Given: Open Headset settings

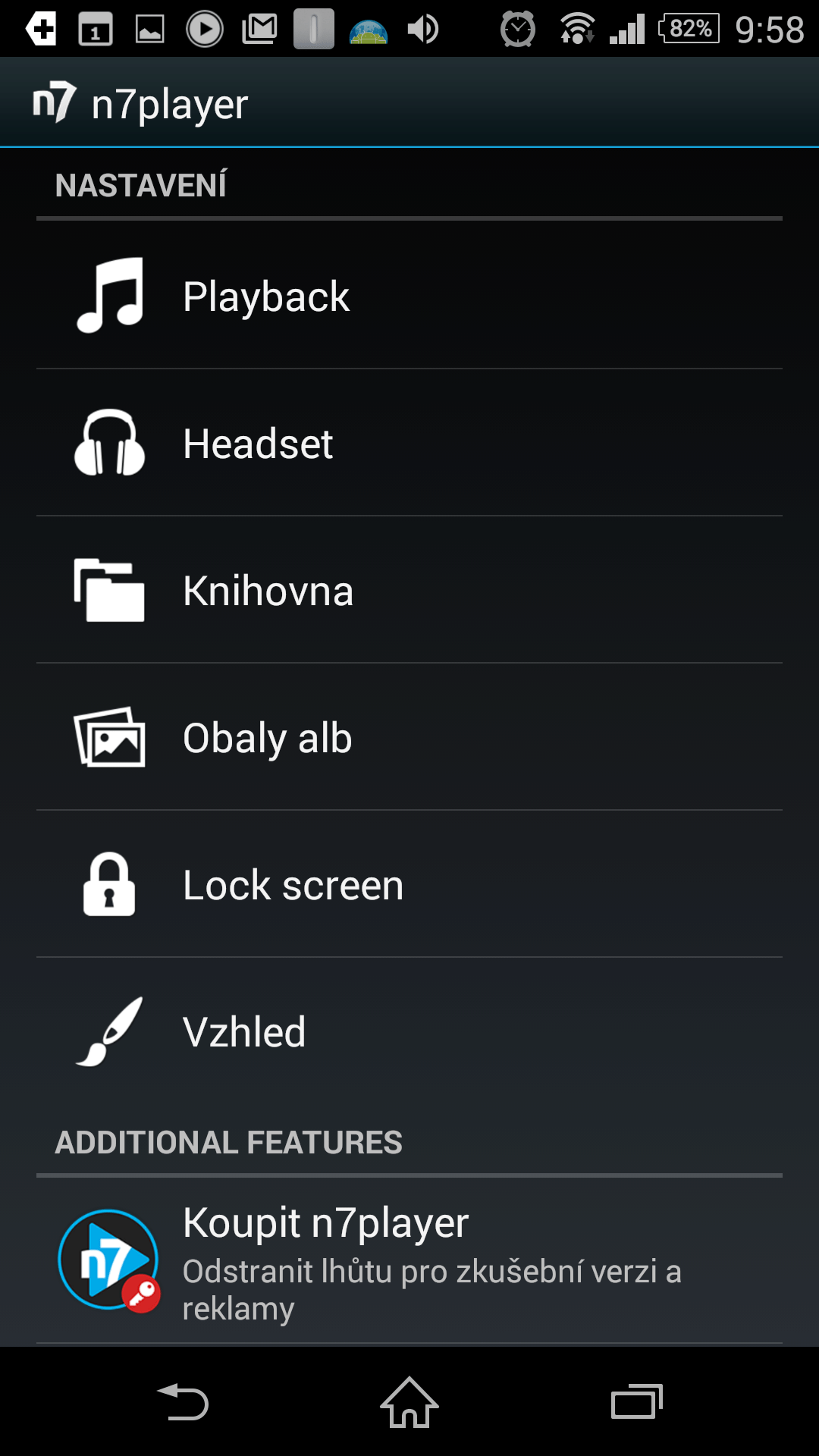Looking at the screenshot, I should [x=409, y=443].
